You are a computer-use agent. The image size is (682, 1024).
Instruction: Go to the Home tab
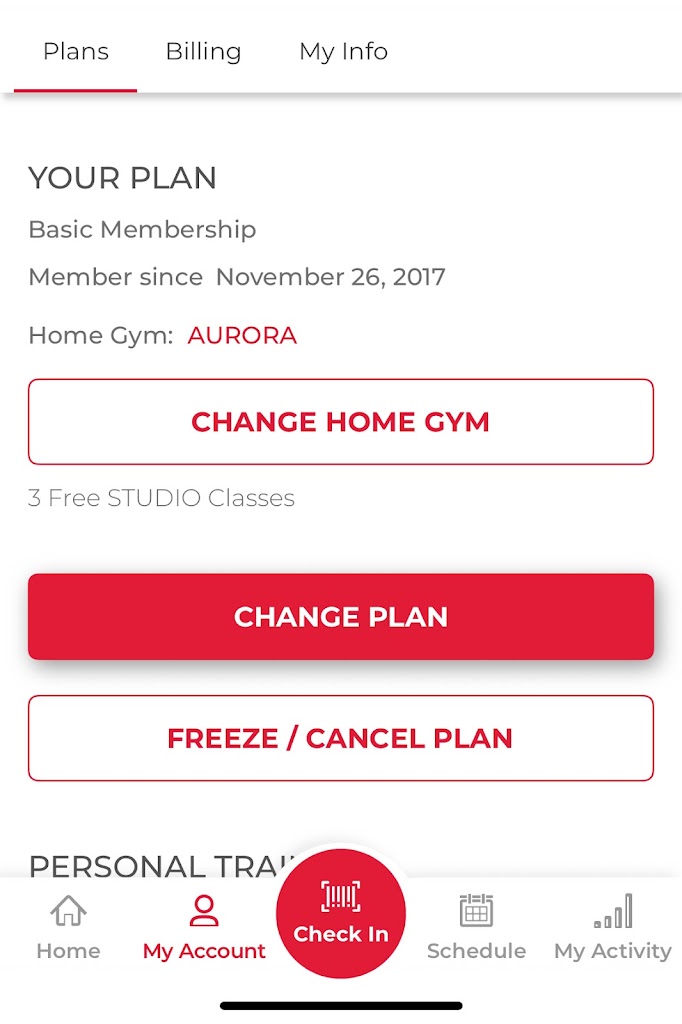pos(68,928)
